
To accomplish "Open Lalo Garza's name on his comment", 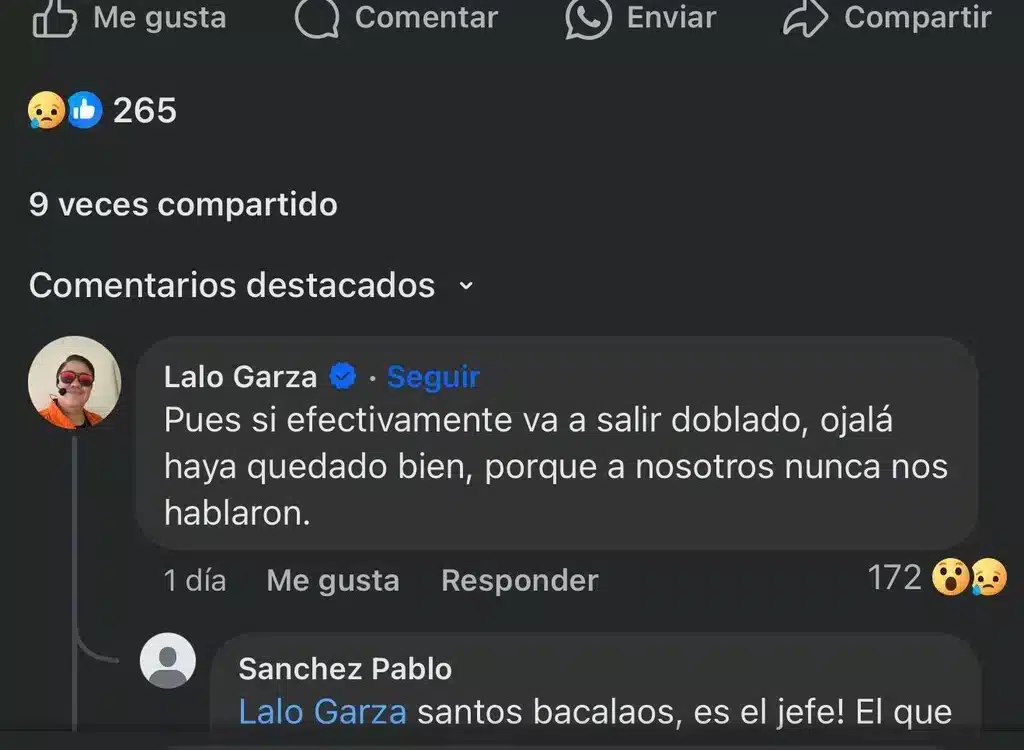I will click(240, 377).
